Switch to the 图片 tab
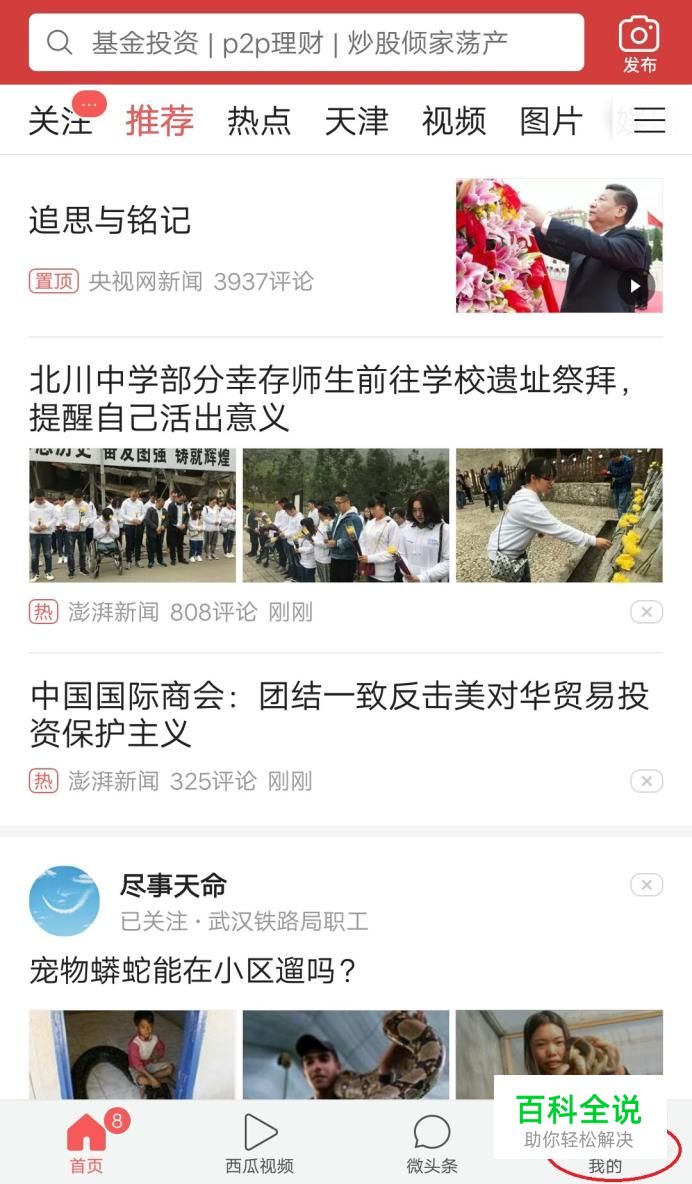The width and height of the screenshot is (692, 1184). pos(551,121)
